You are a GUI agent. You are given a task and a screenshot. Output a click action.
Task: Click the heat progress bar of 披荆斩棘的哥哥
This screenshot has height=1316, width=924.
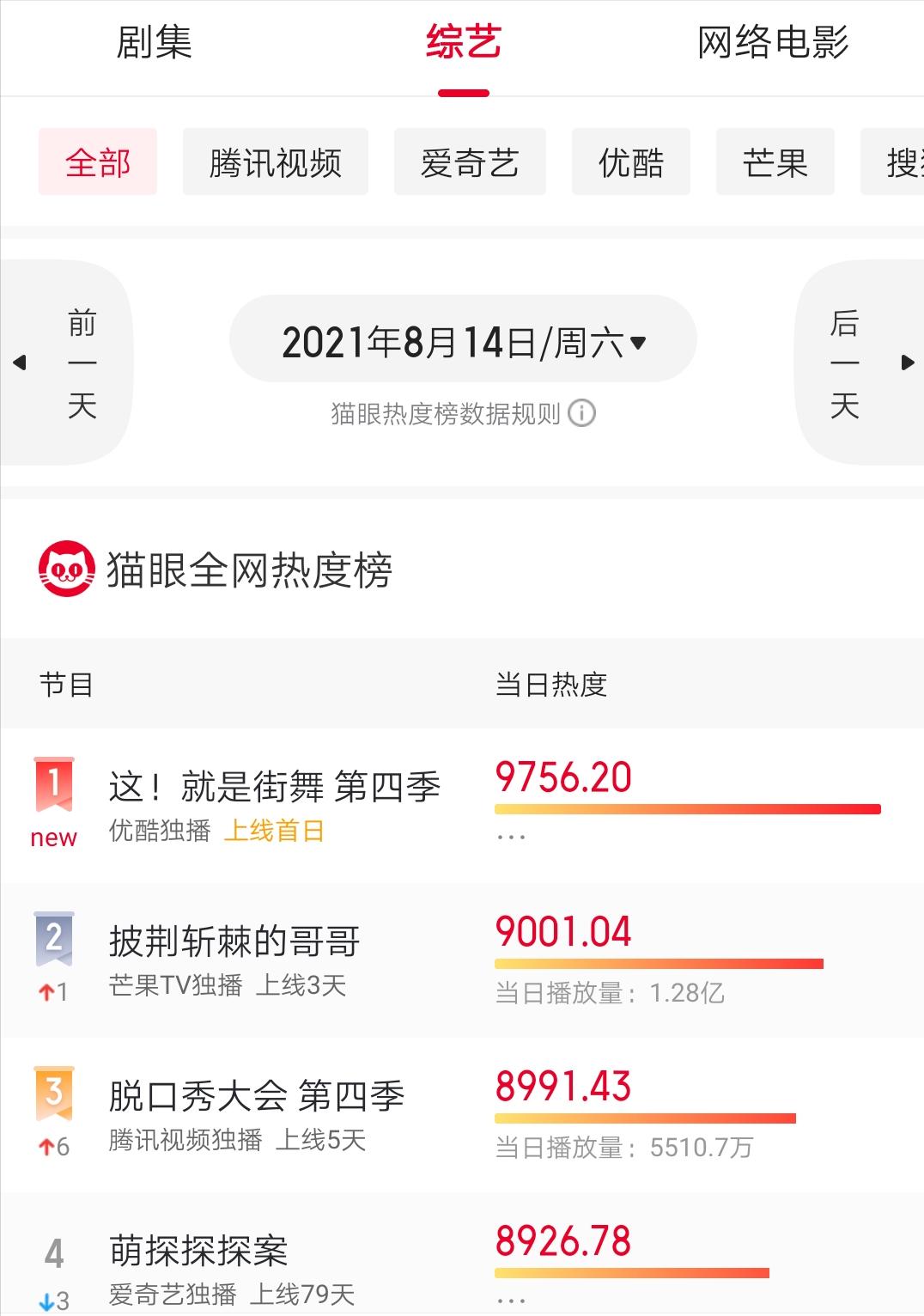[660, 964]
